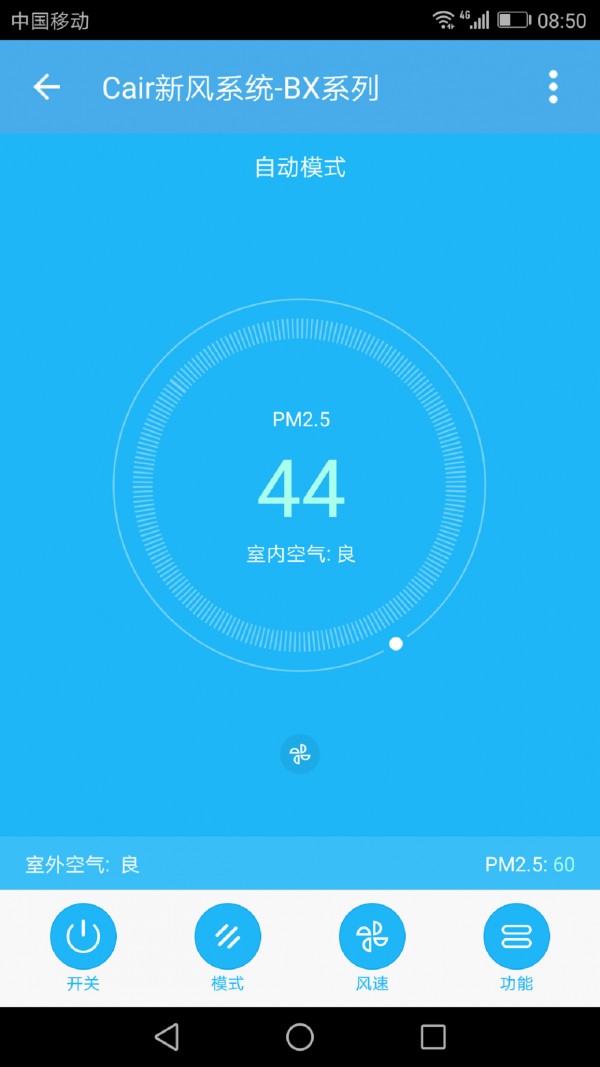Open the 功能 functions button
The height and width of the screenshot is (1067, 600).
pyautogui.click(x=516, y=937)
